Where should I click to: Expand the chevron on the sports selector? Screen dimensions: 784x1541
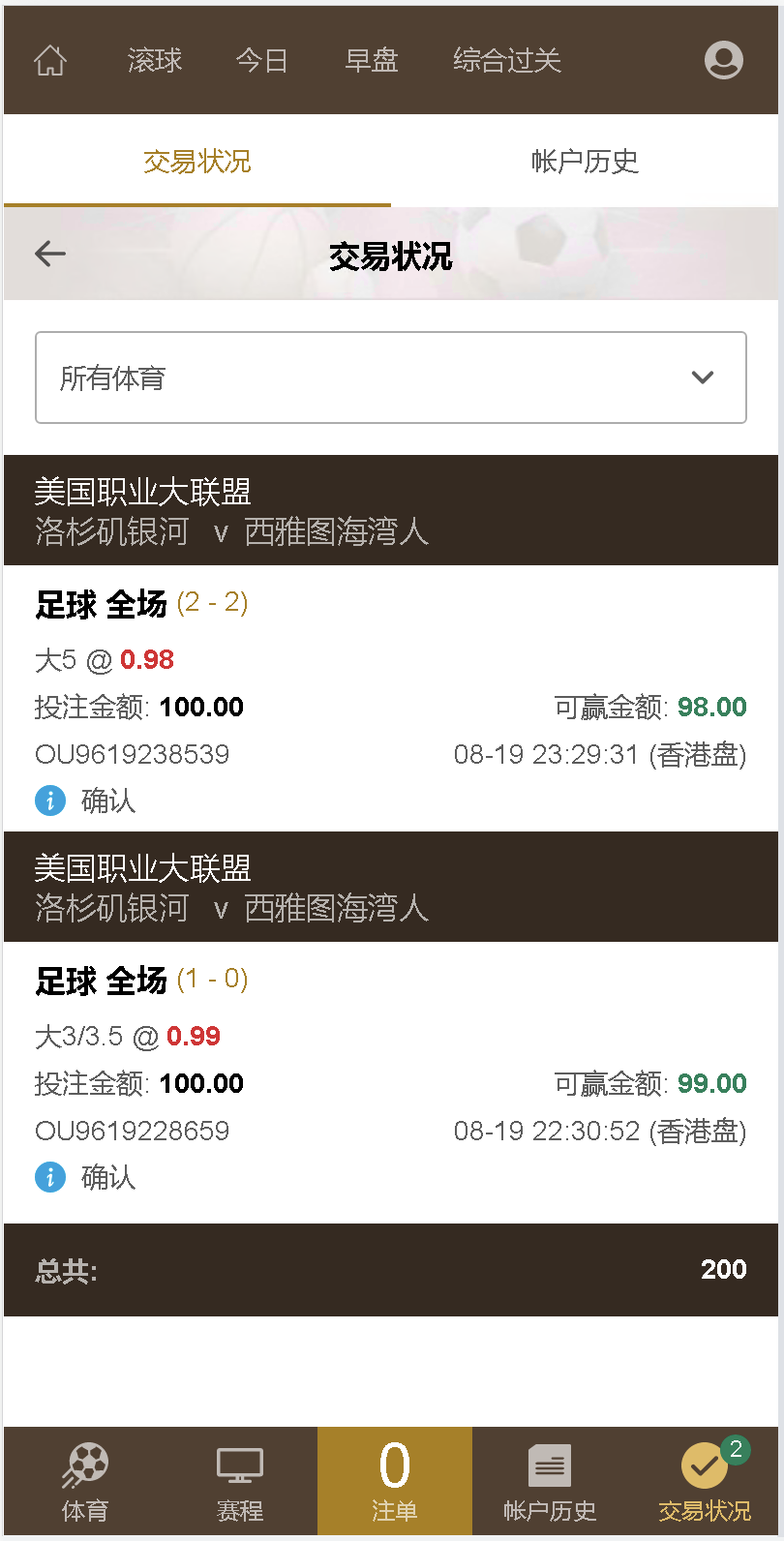pos(703,378)
